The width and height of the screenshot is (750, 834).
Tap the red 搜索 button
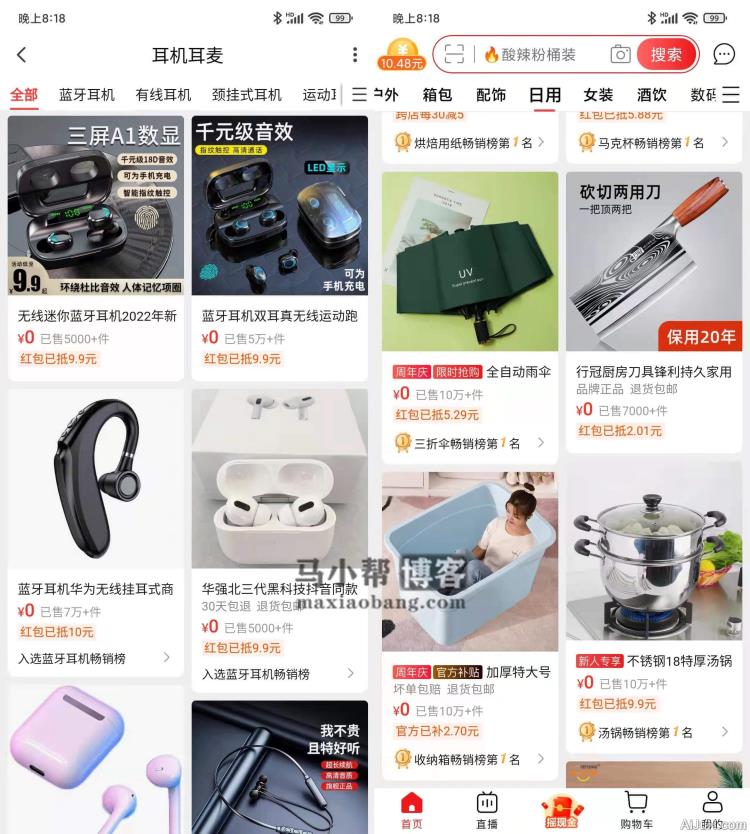pyautogui.click(x=666, y=55)
